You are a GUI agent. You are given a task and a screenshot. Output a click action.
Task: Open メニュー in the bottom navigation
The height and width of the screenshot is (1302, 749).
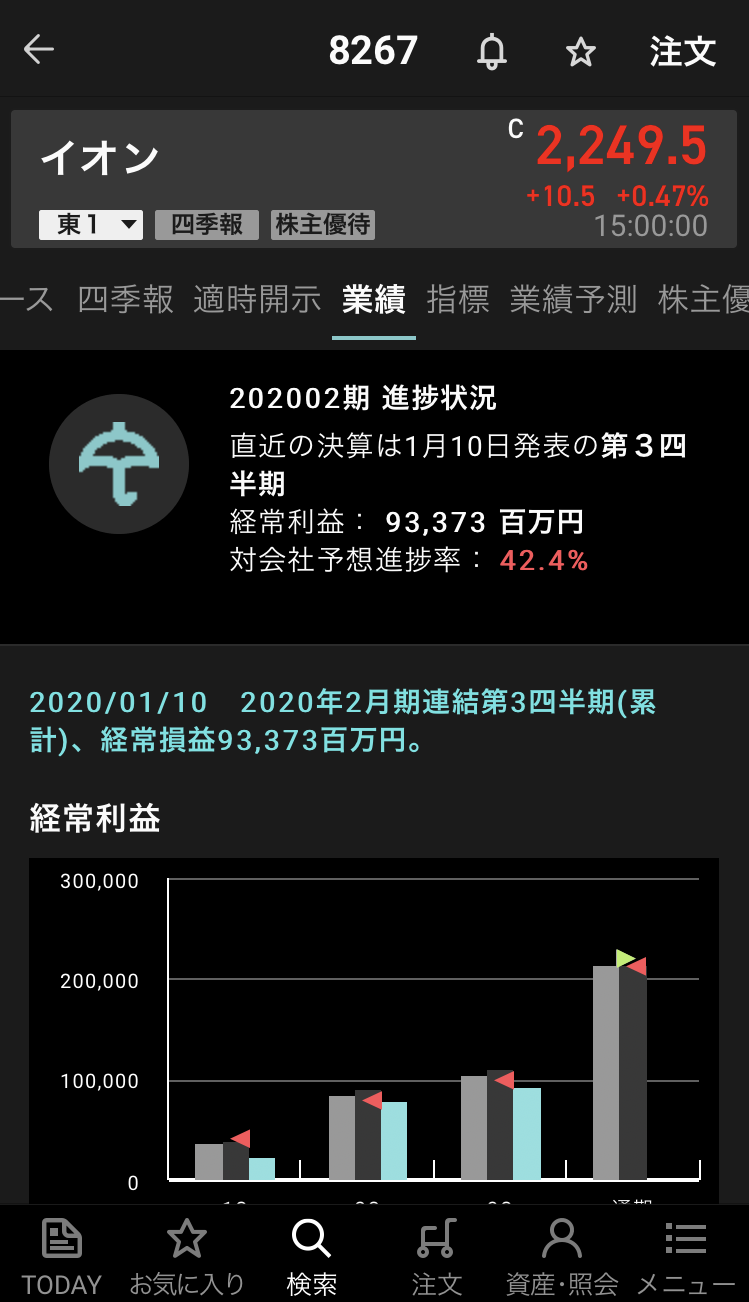686,1255
